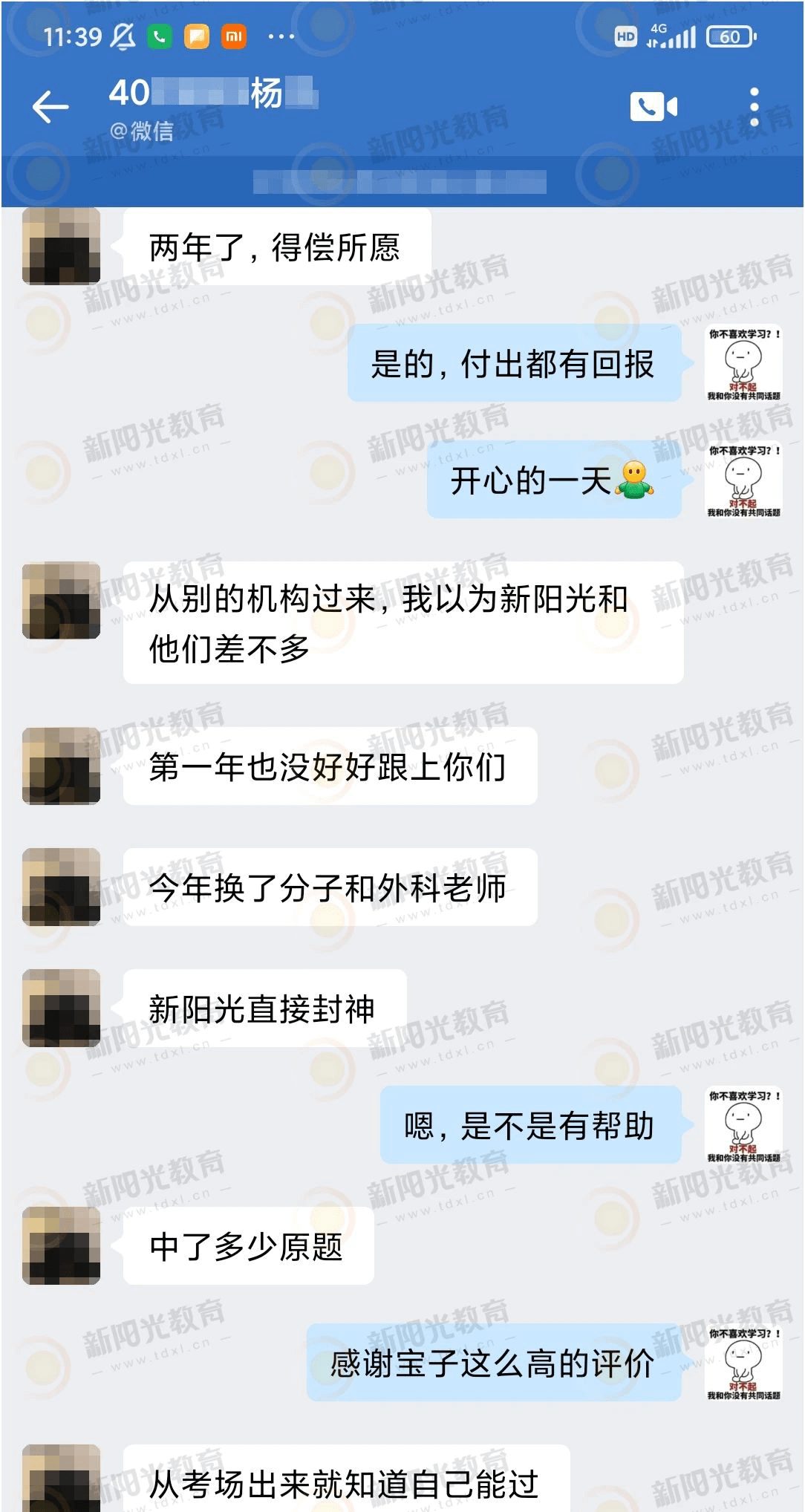Image resolution: width=805 pixels, height=1512 pixels.
Task: Go back from this chat
Action: pyautogui.click(x=50, y=107)
